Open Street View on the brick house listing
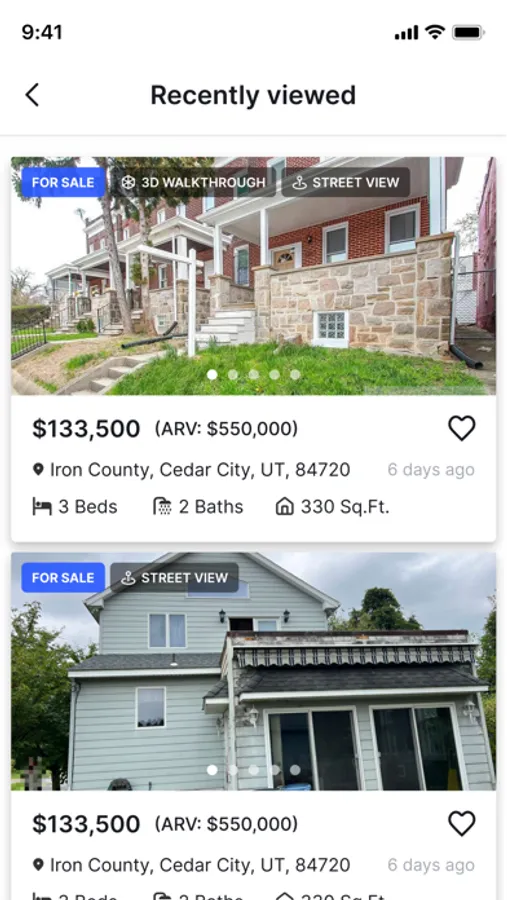Viewport: 507px width, 900px height. click(x=346, y=183)
